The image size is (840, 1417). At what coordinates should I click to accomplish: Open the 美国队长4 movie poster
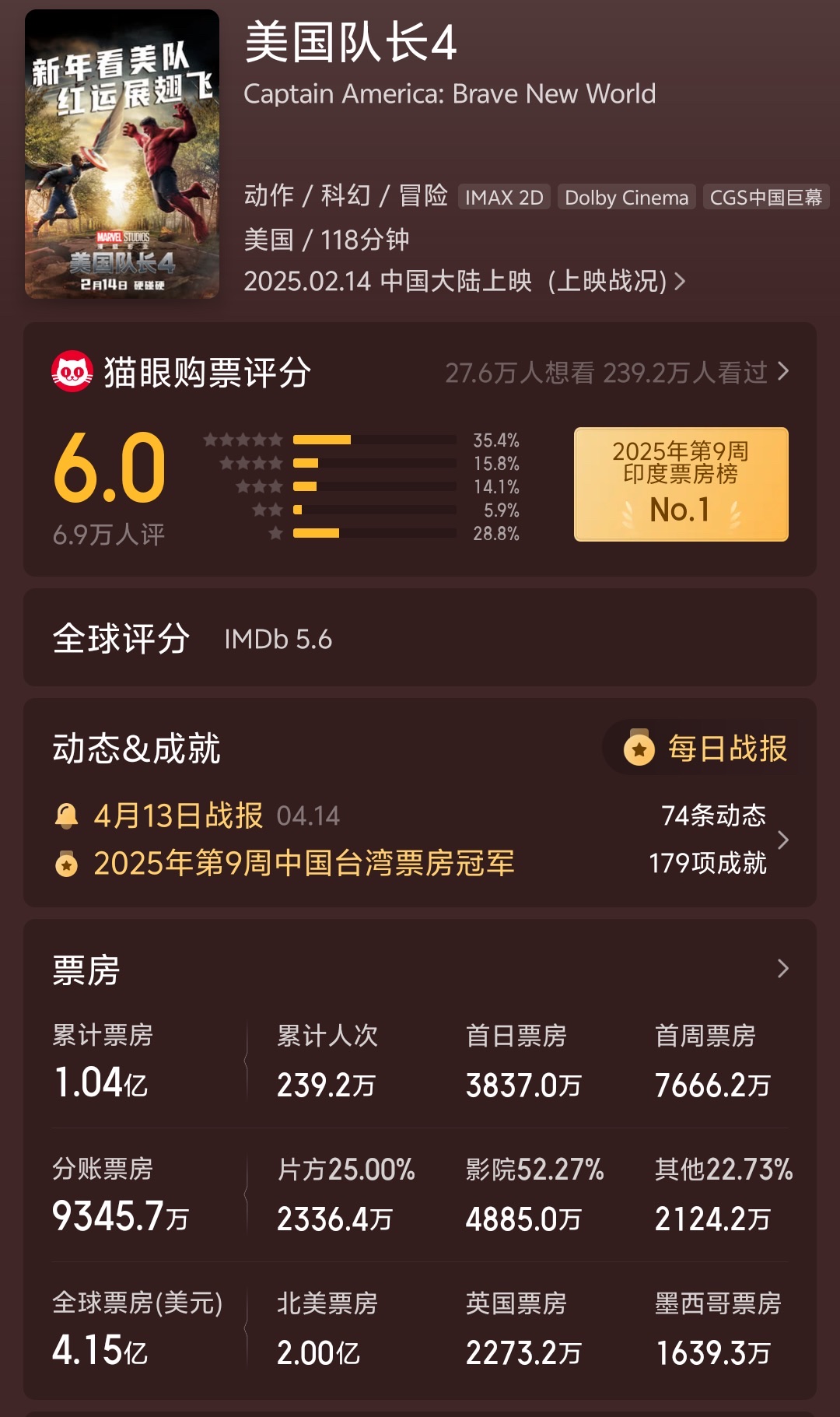[x=122, y=154]
